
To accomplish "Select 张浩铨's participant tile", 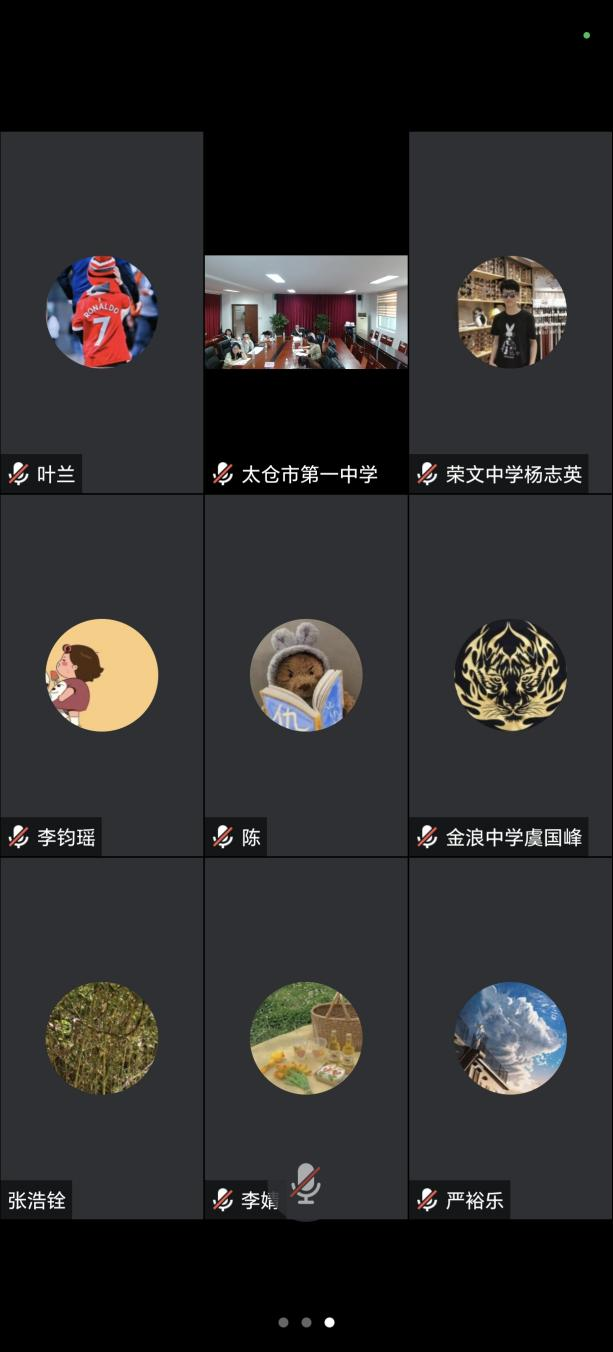I will [x=102, y=1038].
